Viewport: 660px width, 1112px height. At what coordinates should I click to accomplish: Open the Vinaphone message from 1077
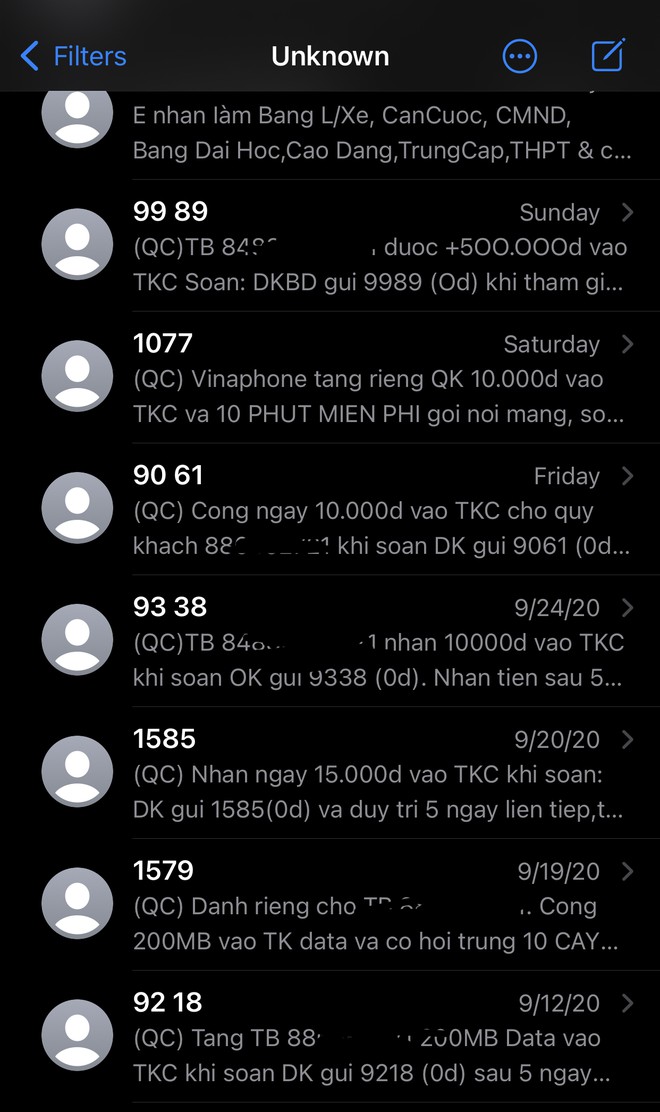(380, 379)
